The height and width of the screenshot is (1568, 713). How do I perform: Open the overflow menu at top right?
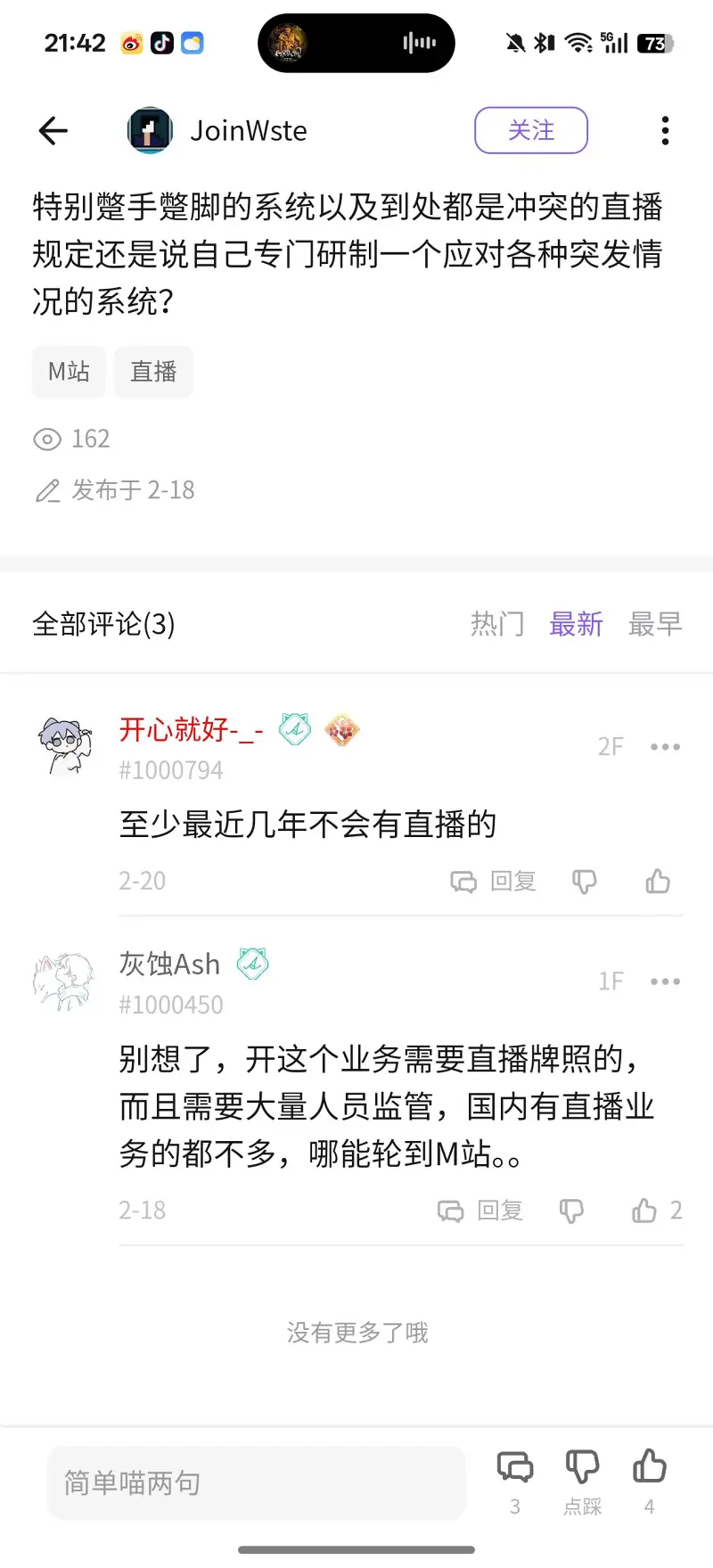coord(665,131)
